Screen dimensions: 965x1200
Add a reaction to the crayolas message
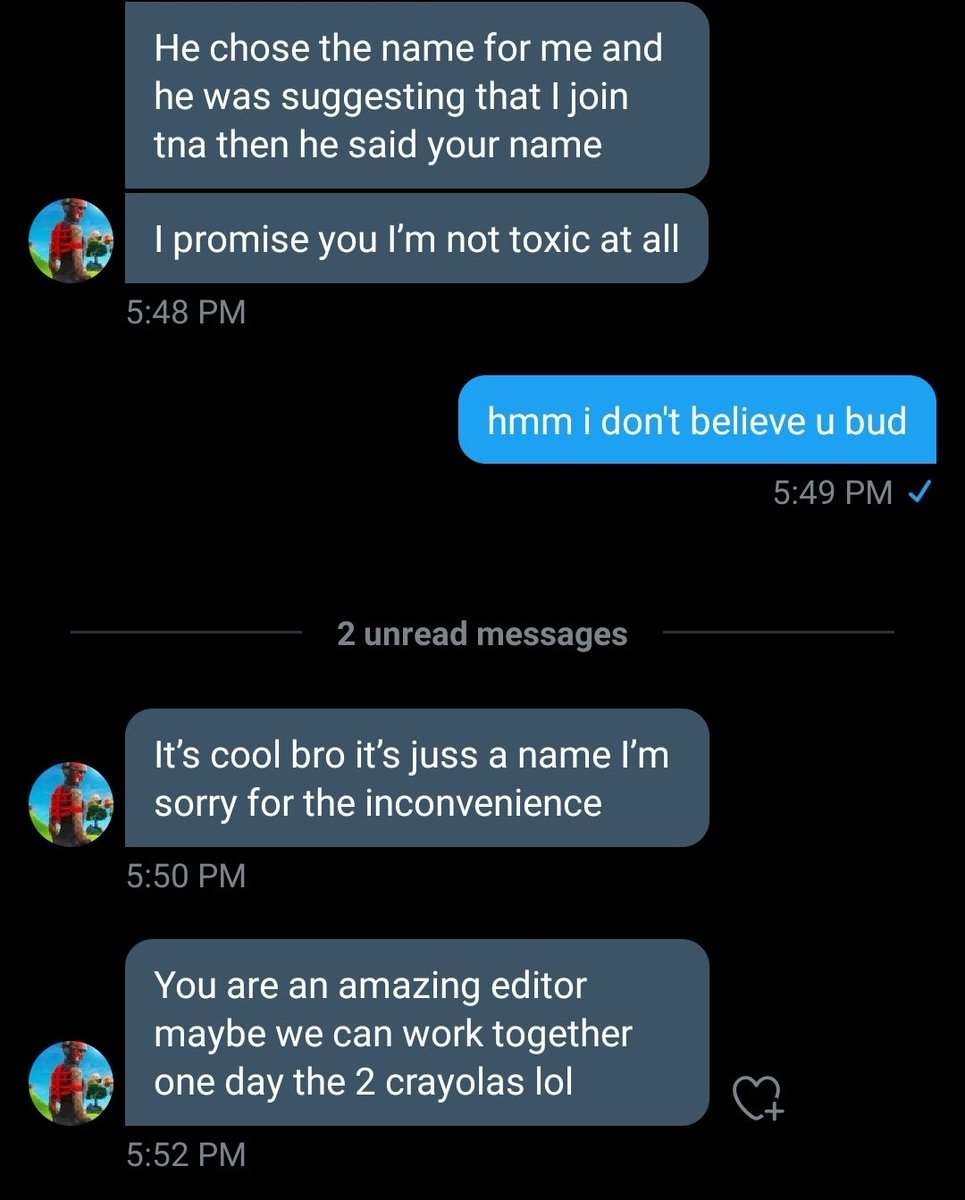757,1097
